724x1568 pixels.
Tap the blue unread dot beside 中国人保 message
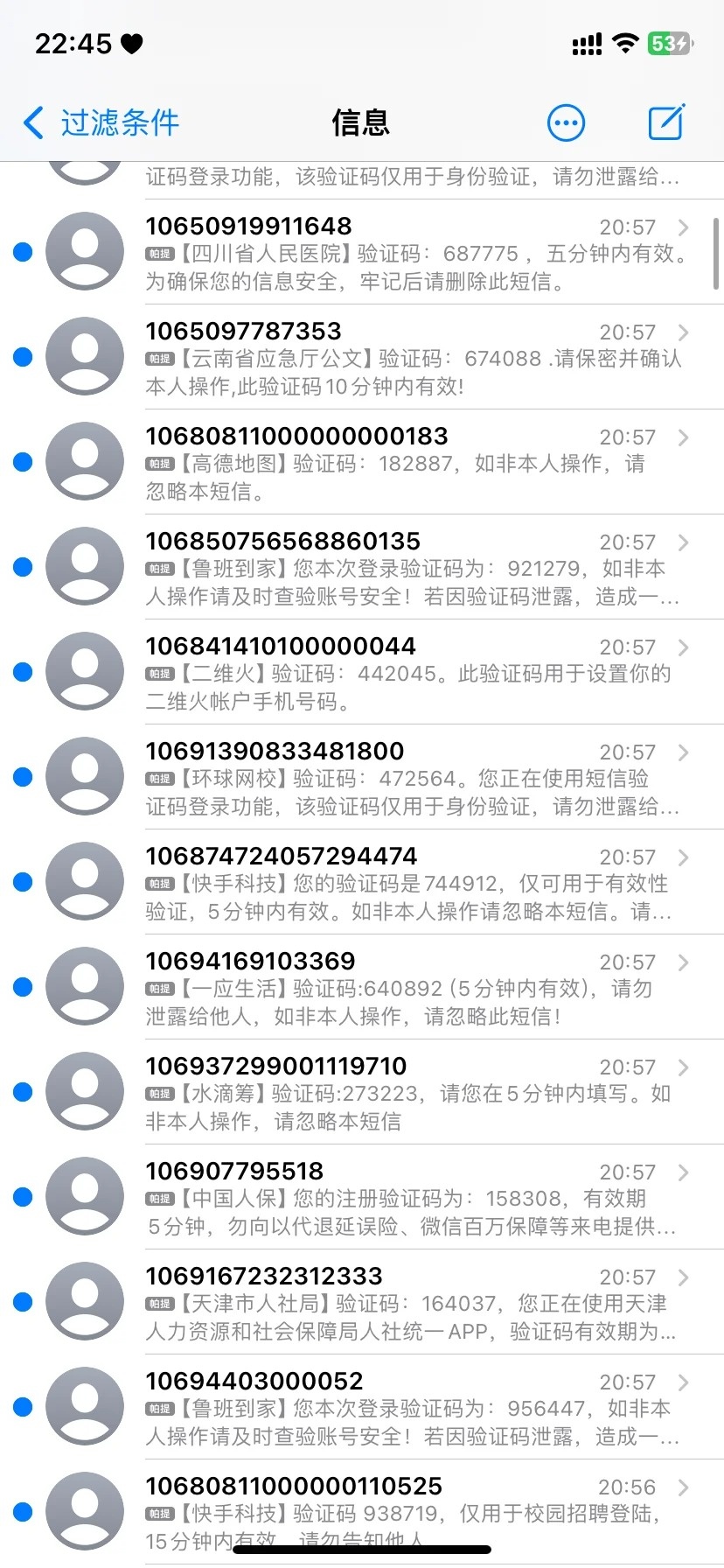[21, 1196]
